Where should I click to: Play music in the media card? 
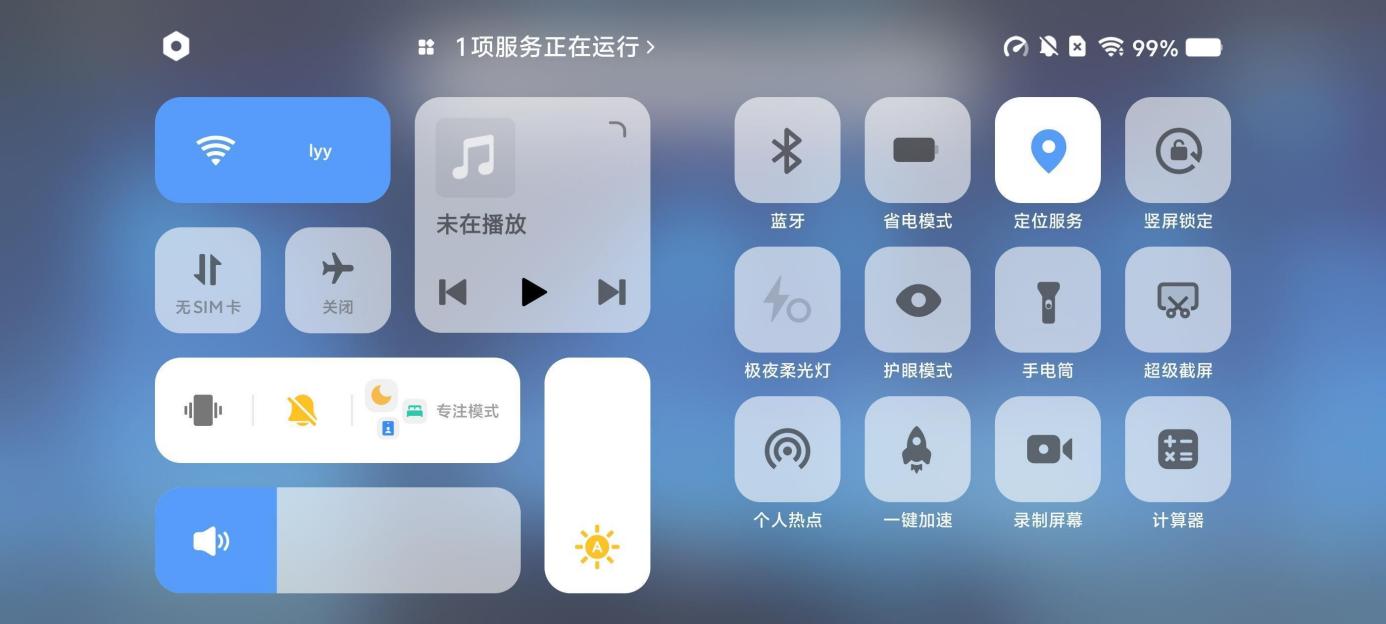click(x=533, y=292)
